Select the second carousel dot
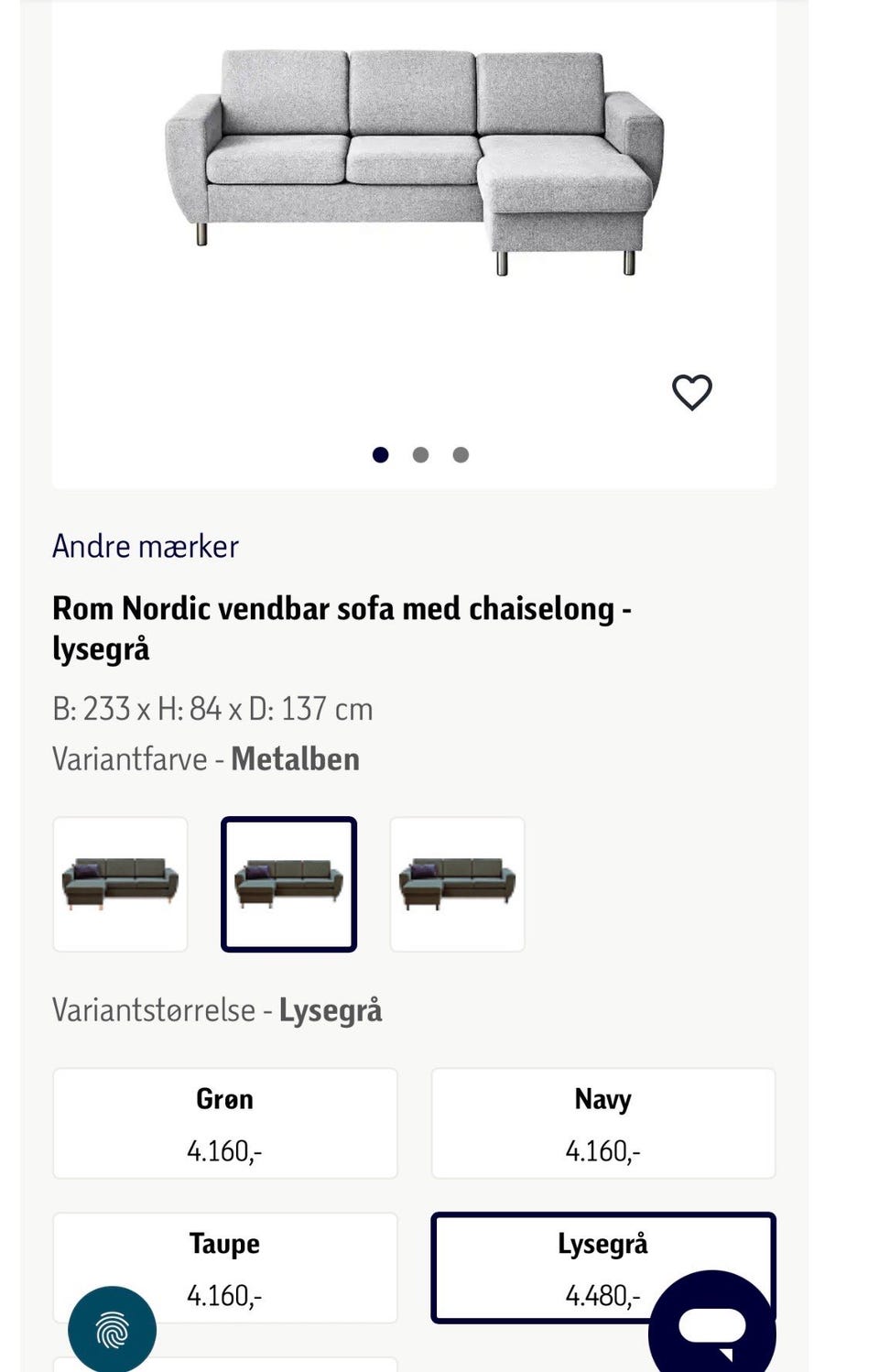This screenshot has width=879, height=1372. tap(420, 454)
